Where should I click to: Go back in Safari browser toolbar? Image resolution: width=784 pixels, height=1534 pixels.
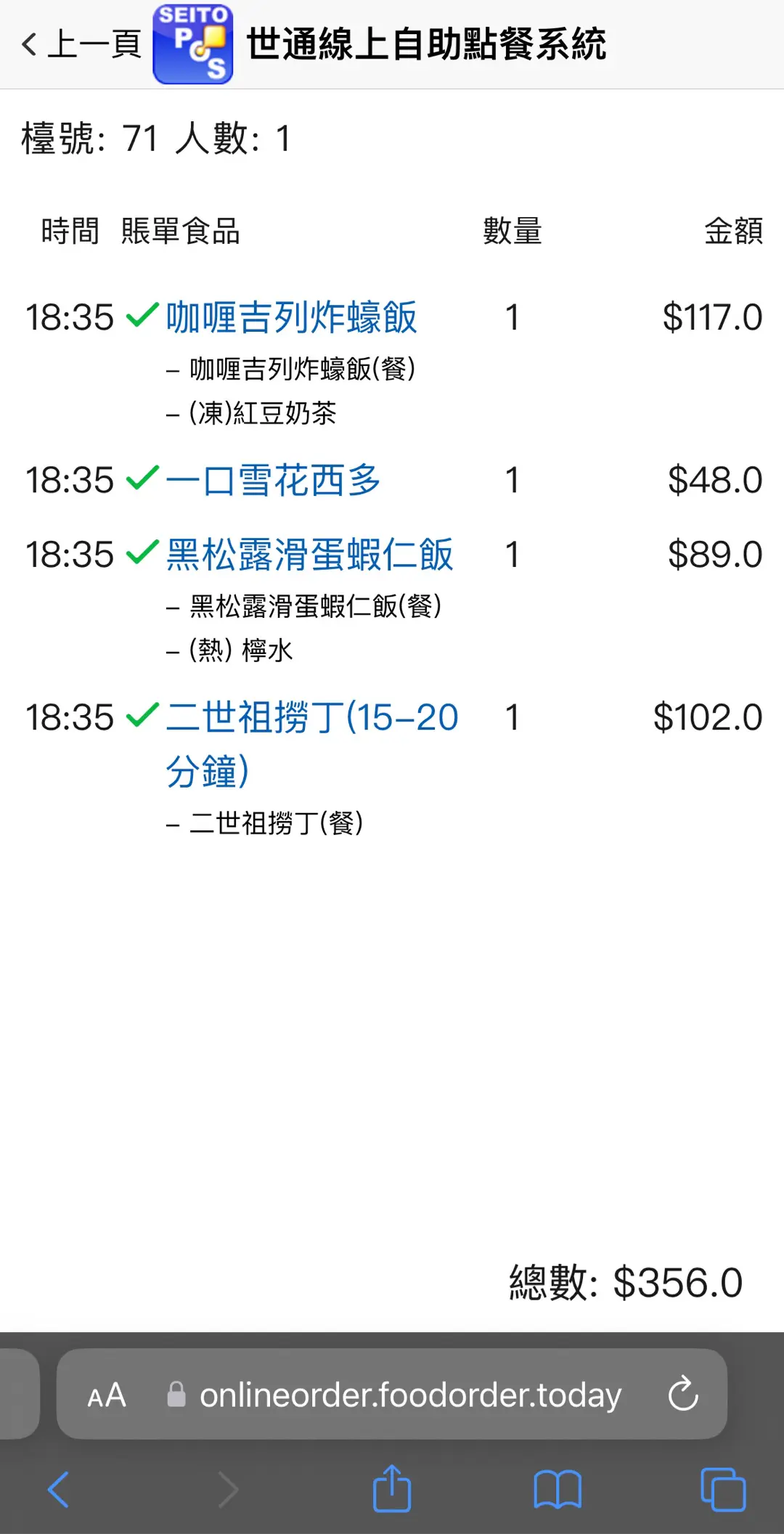pos(58,1490)
